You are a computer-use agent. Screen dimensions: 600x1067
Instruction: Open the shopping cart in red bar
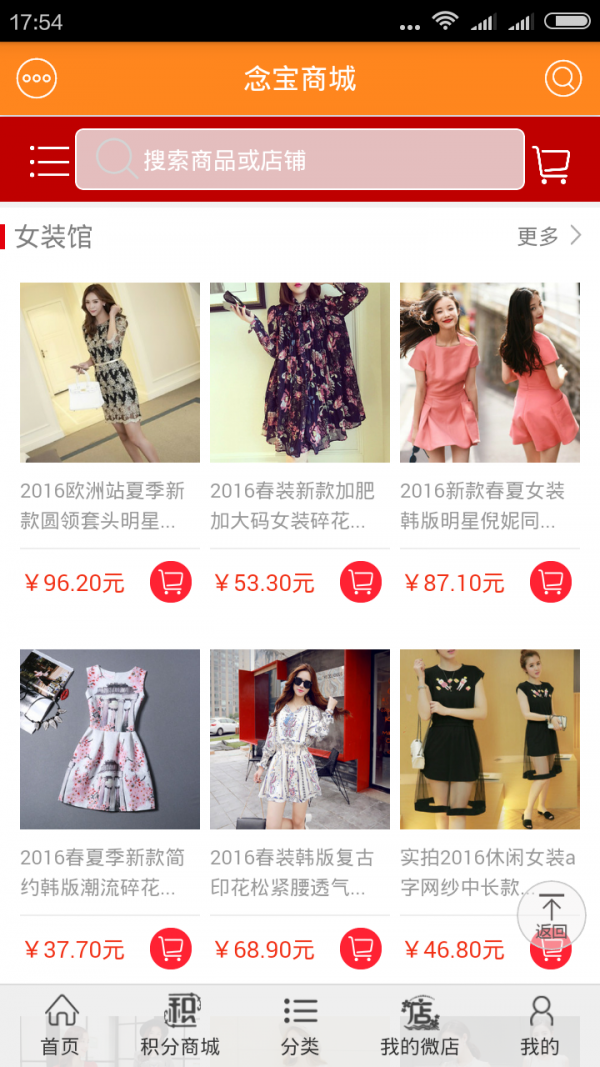[x=551, y=163]
